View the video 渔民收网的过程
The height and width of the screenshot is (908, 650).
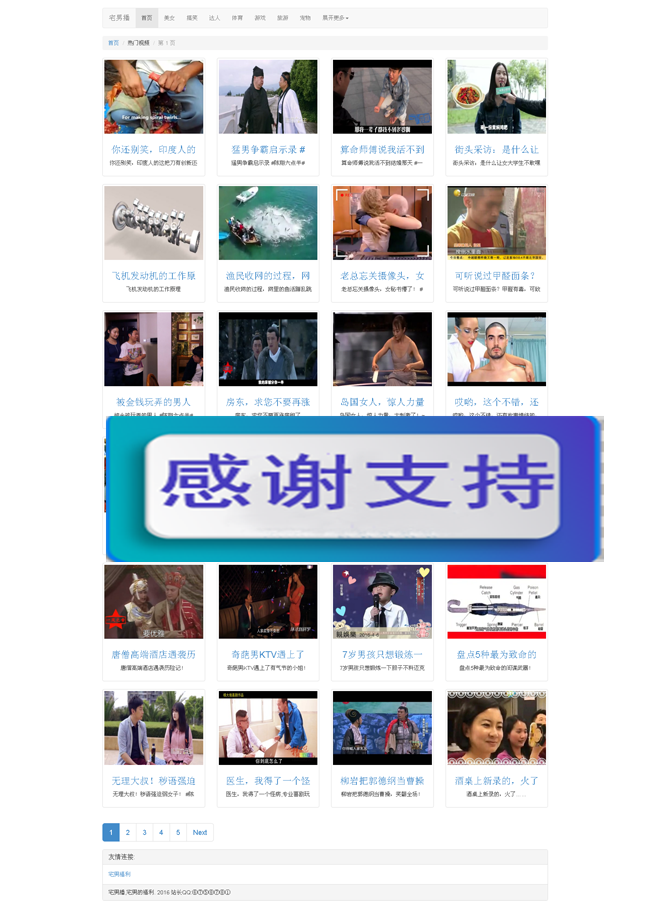pyautogui.click(x=268, y=276)
